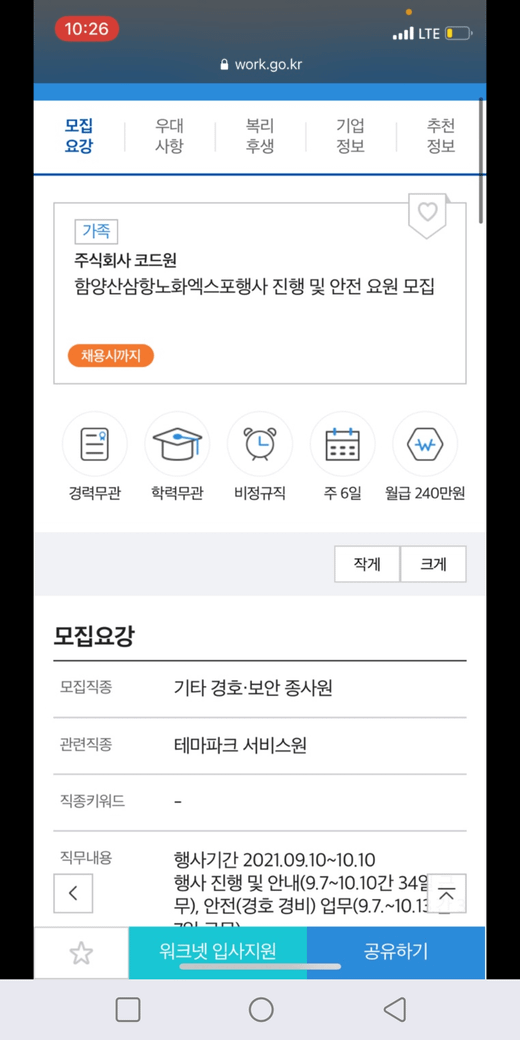Jump to top with the up arrow
The width and height of the screenshot is (520, 1040).
pyautogui.click(x=447, y=893)
